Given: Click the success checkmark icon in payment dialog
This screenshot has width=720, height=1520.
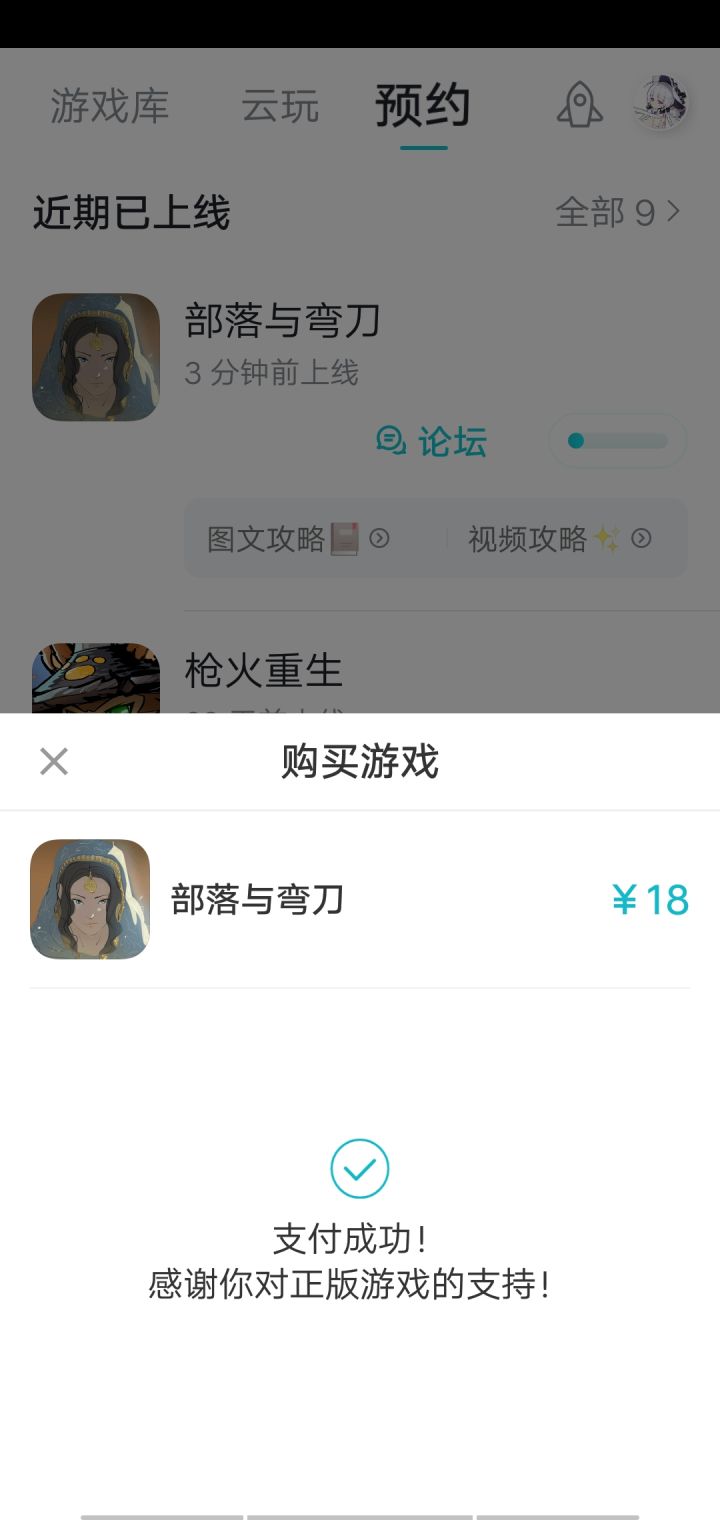Looking at the screenshot, I should pyautogui.click(x=360, y=1166).
